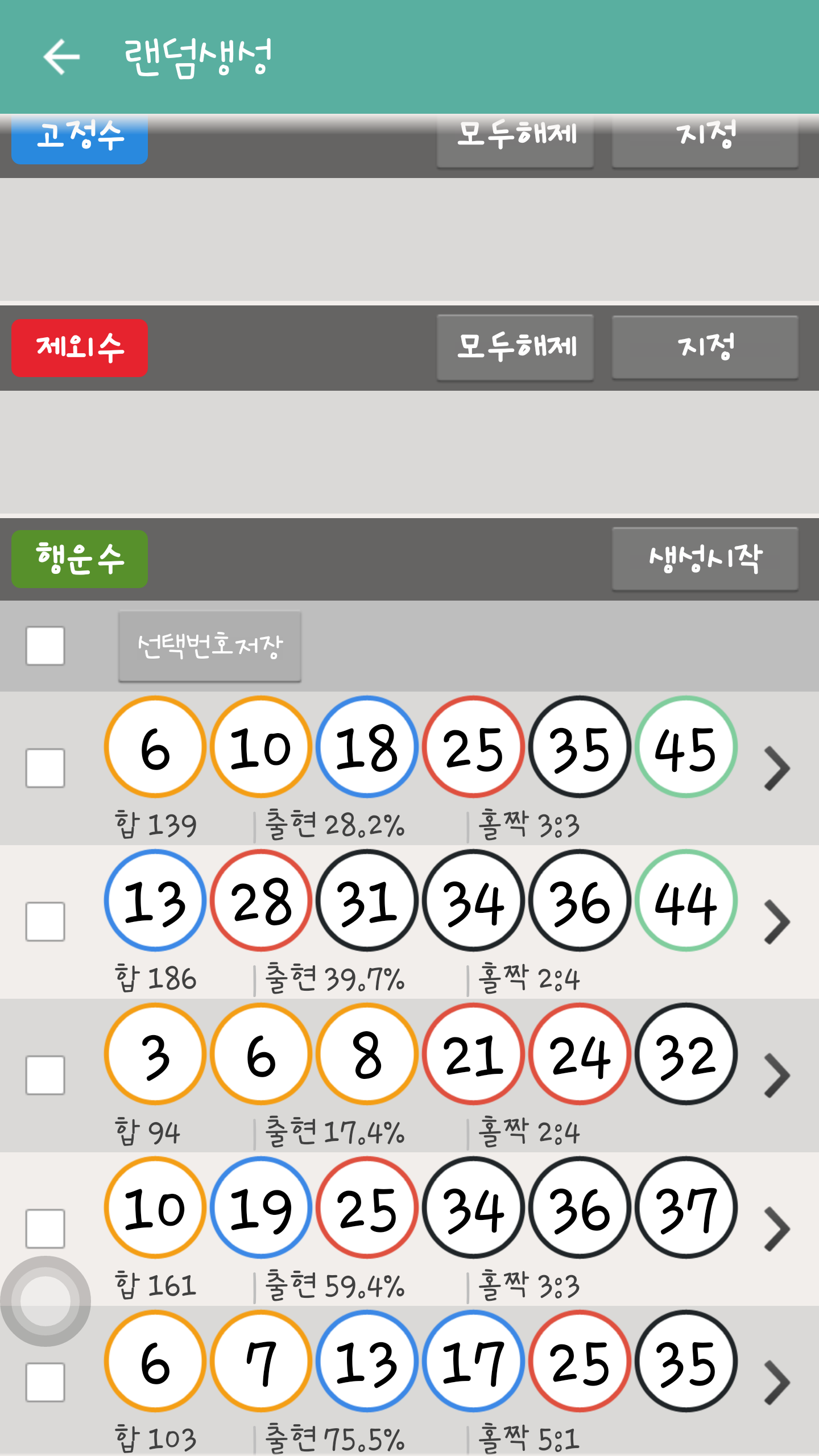Start generating with 생성시작
819x1456 pixels.
(x=705, y=559)
